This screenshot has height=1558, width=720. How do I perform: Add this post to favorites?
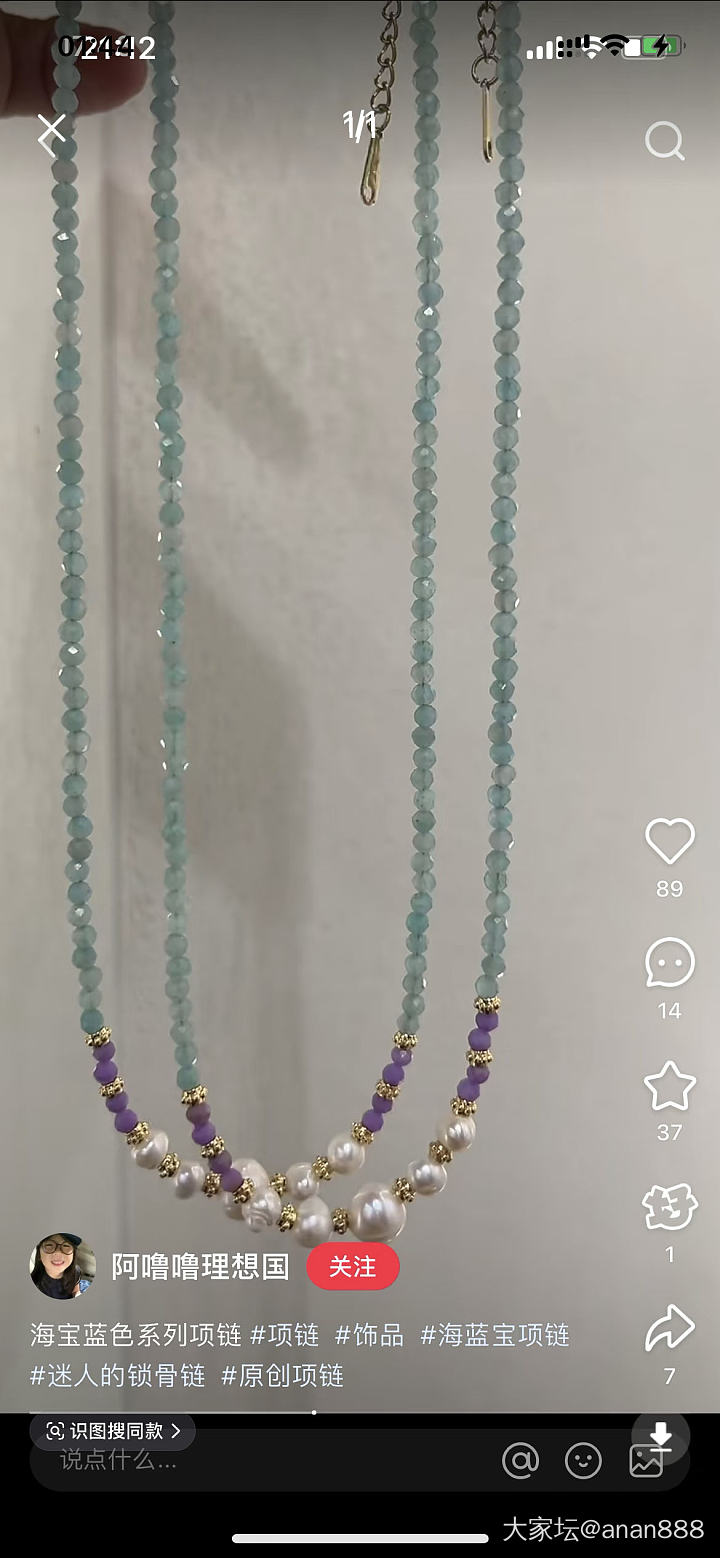pos(669,1086)
